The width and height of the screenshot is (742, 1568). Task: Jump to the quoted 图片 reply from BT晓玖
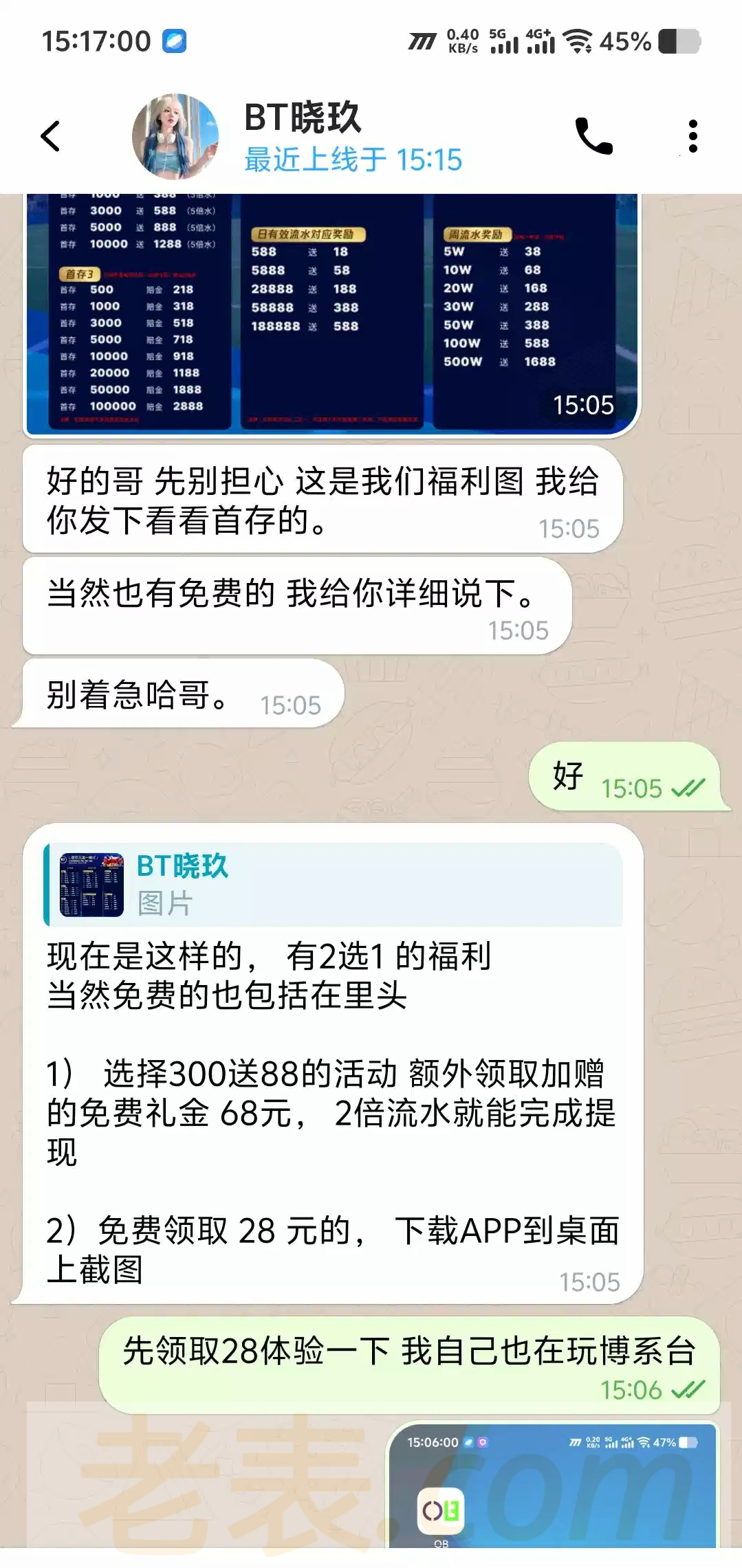pos(334,885)
